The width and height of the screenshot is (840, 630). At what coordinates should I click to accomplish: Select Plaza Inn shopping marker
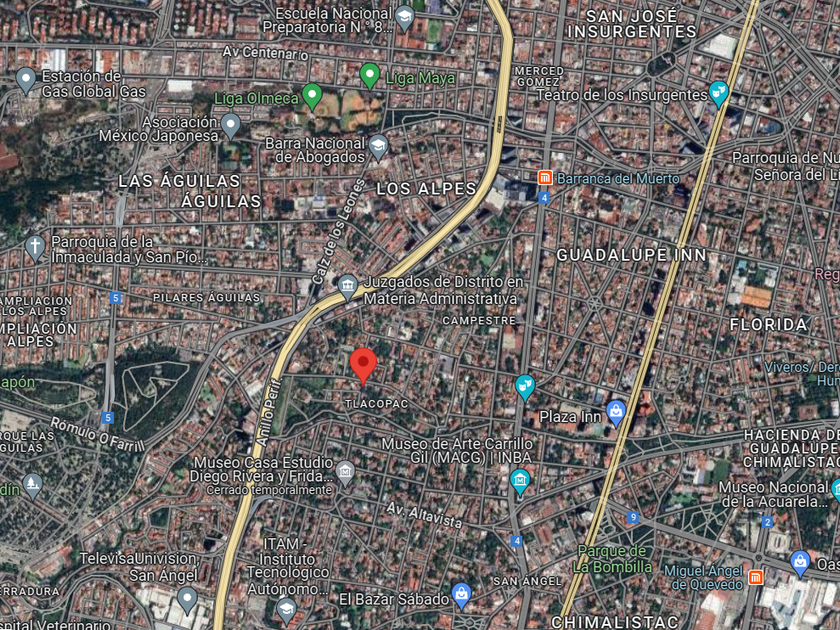pyautogui.click(x=616, y=411)
